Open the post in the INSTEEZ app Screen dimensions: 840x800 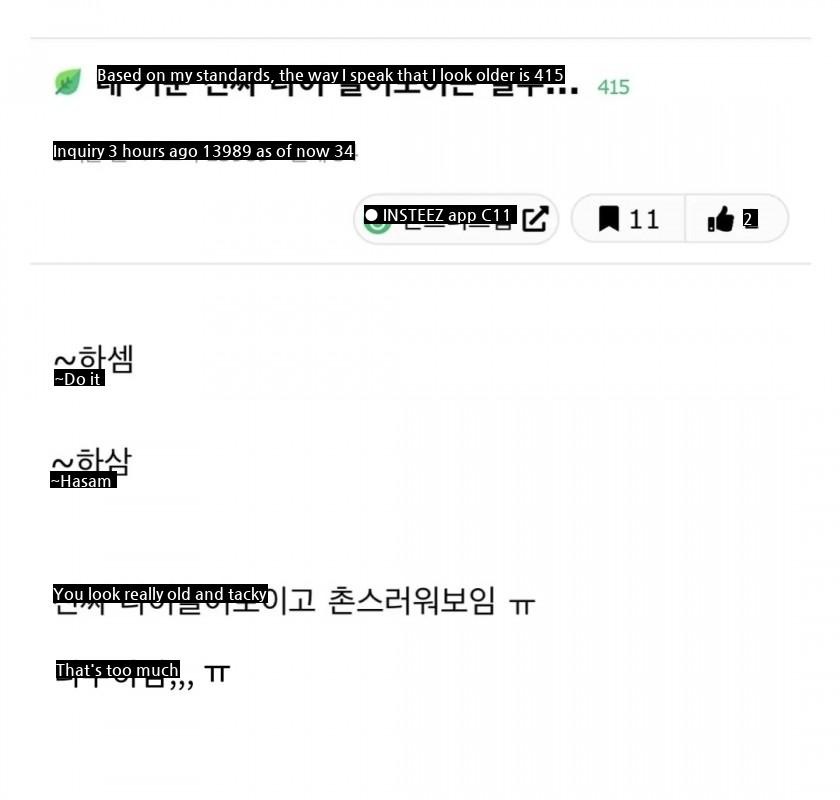(x=456, y=219)
